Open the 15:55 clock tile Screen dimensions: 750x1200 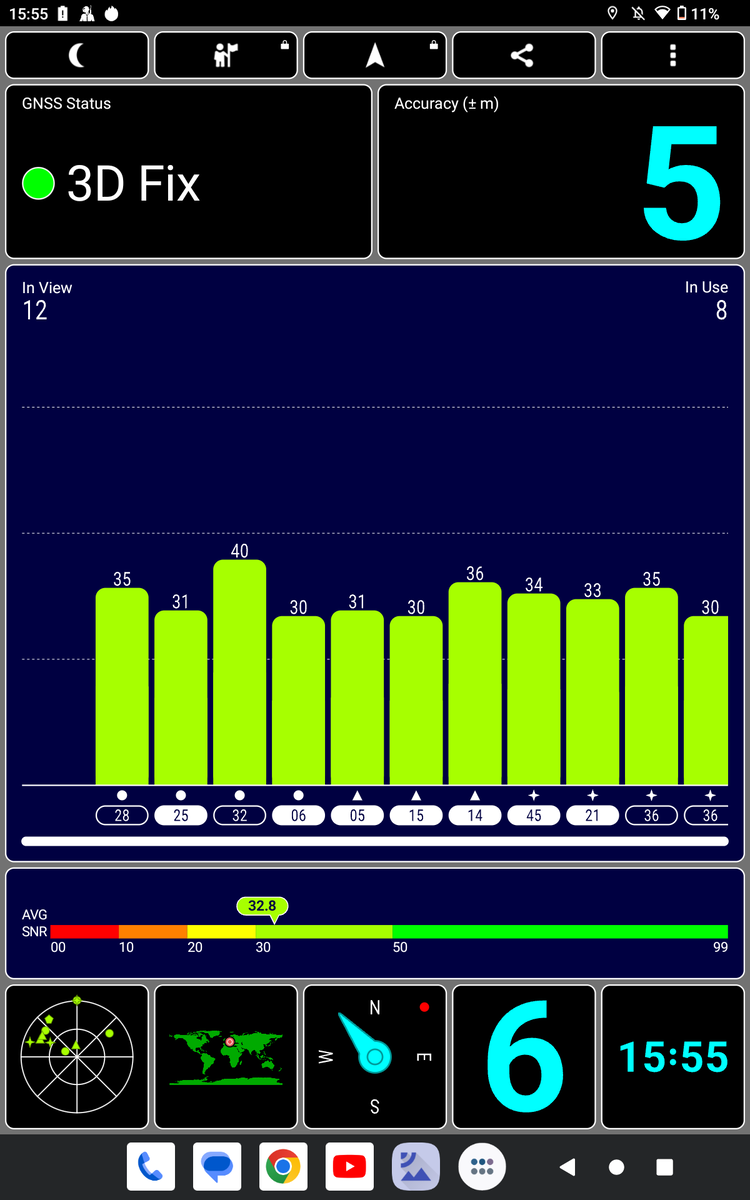672,1057
